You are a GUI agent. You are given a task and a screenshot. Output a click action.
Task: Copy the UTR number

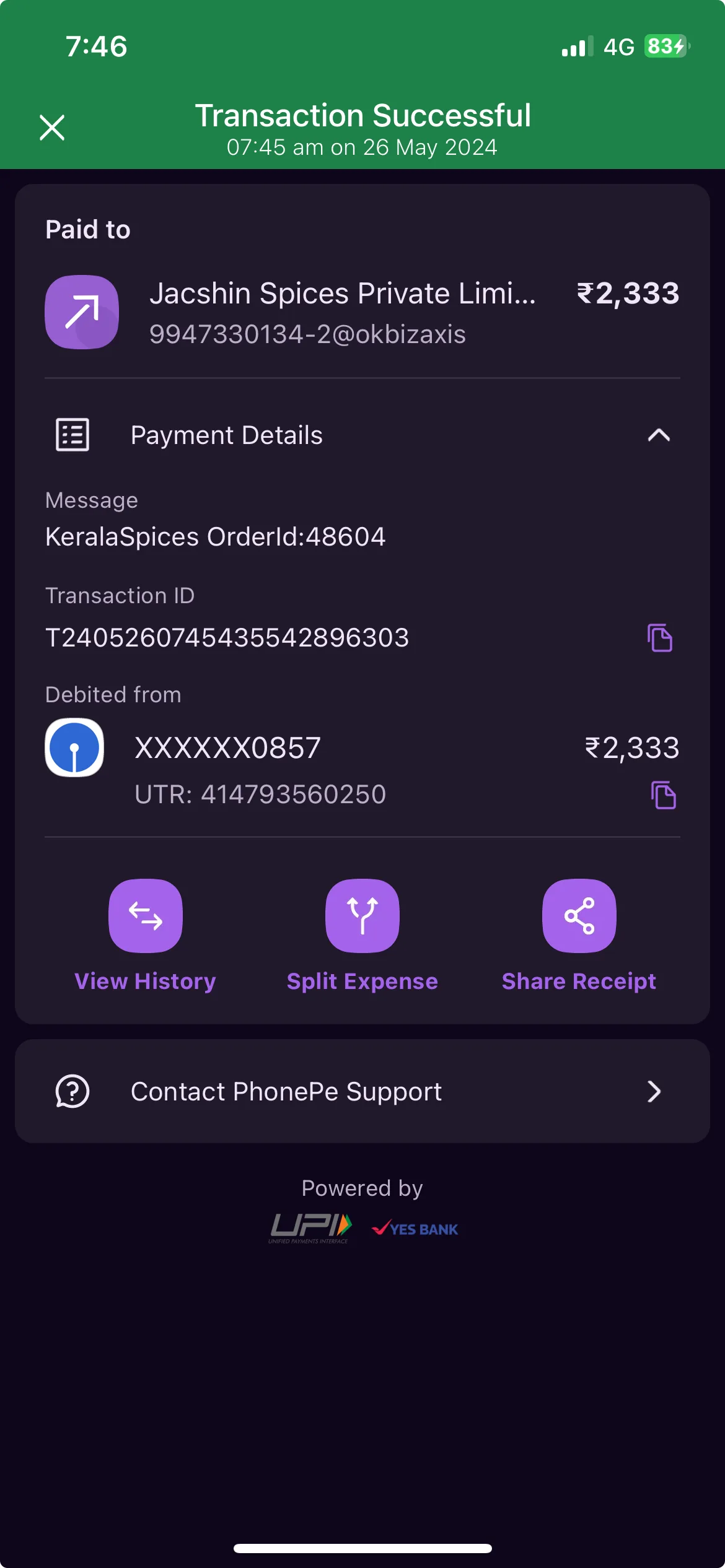[663, 795]
